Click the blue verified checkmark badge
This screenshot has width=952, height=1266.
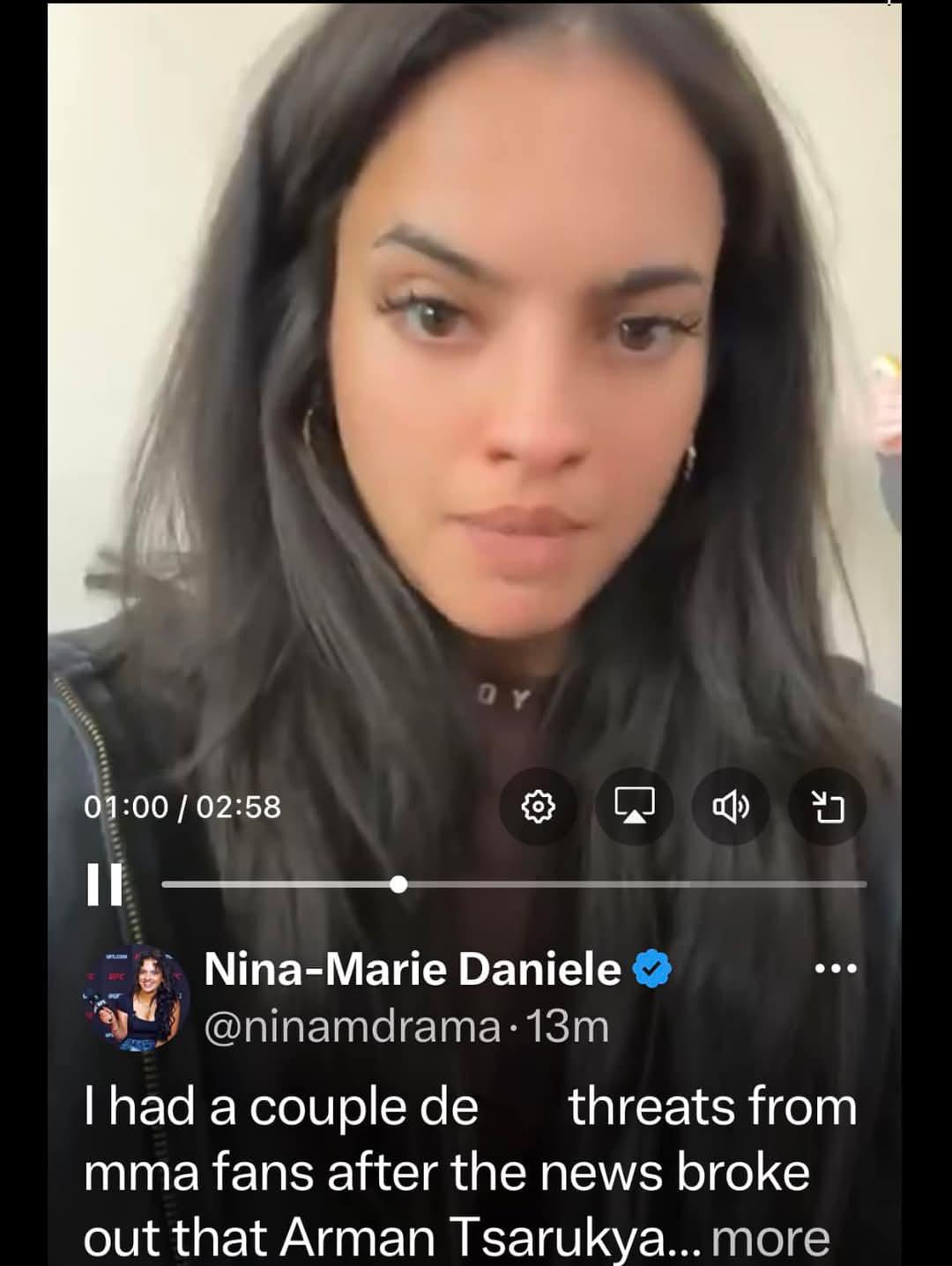pos(651,967)
